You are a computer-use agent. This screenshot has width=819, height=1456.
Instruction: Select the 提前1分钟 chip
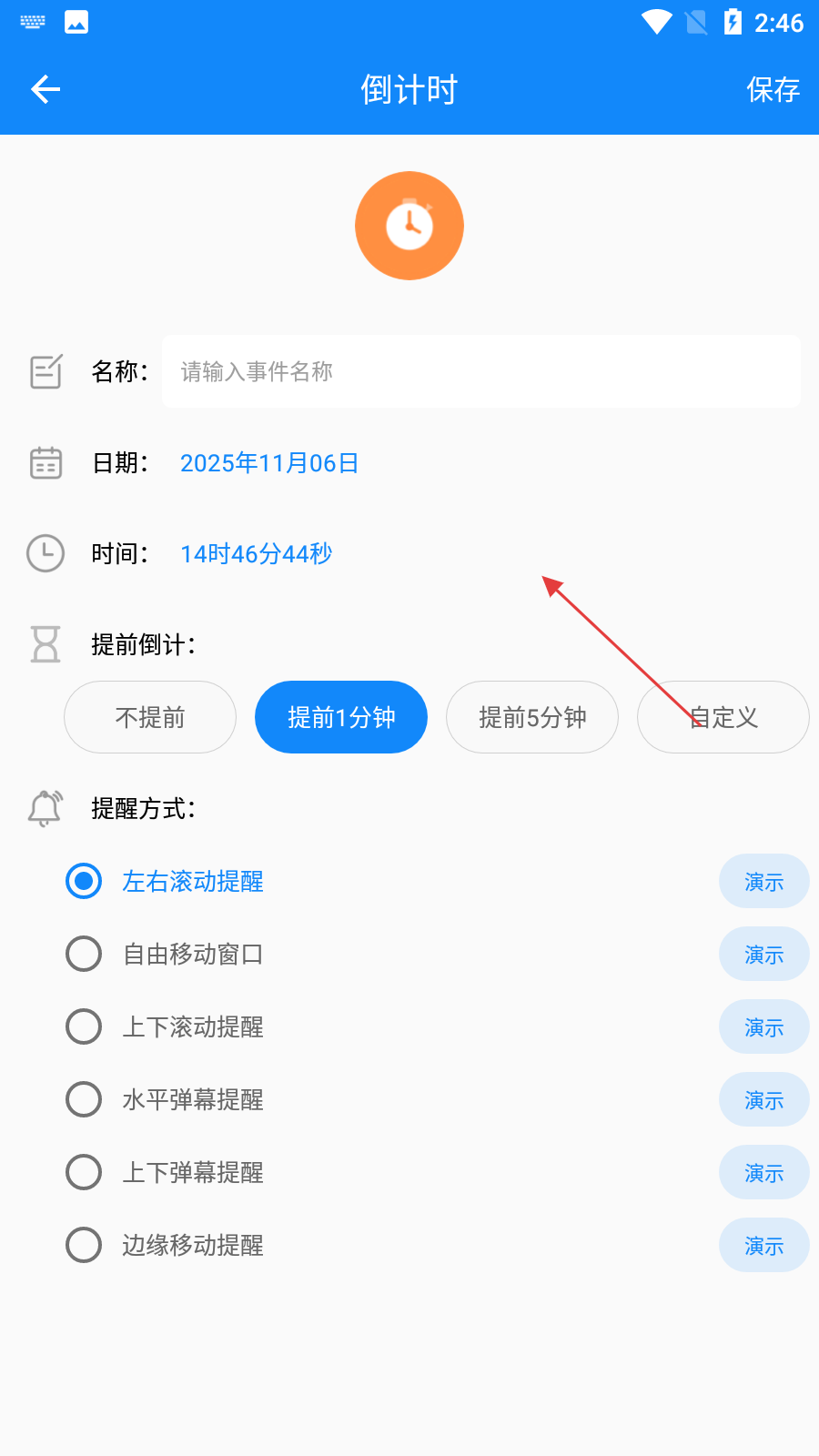pos(341,717)
